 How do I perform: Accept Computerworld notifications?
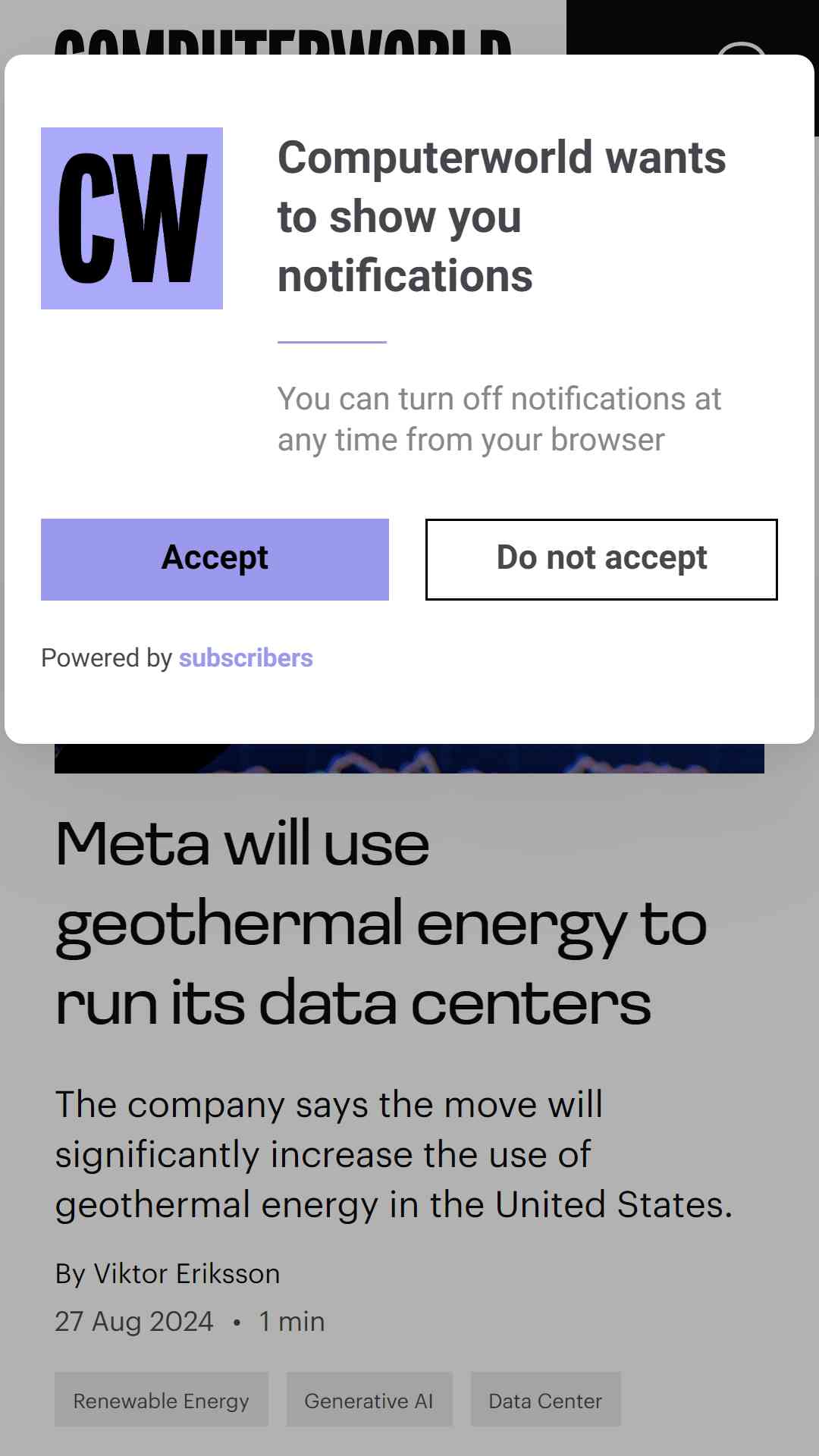(x=215, y=560)
